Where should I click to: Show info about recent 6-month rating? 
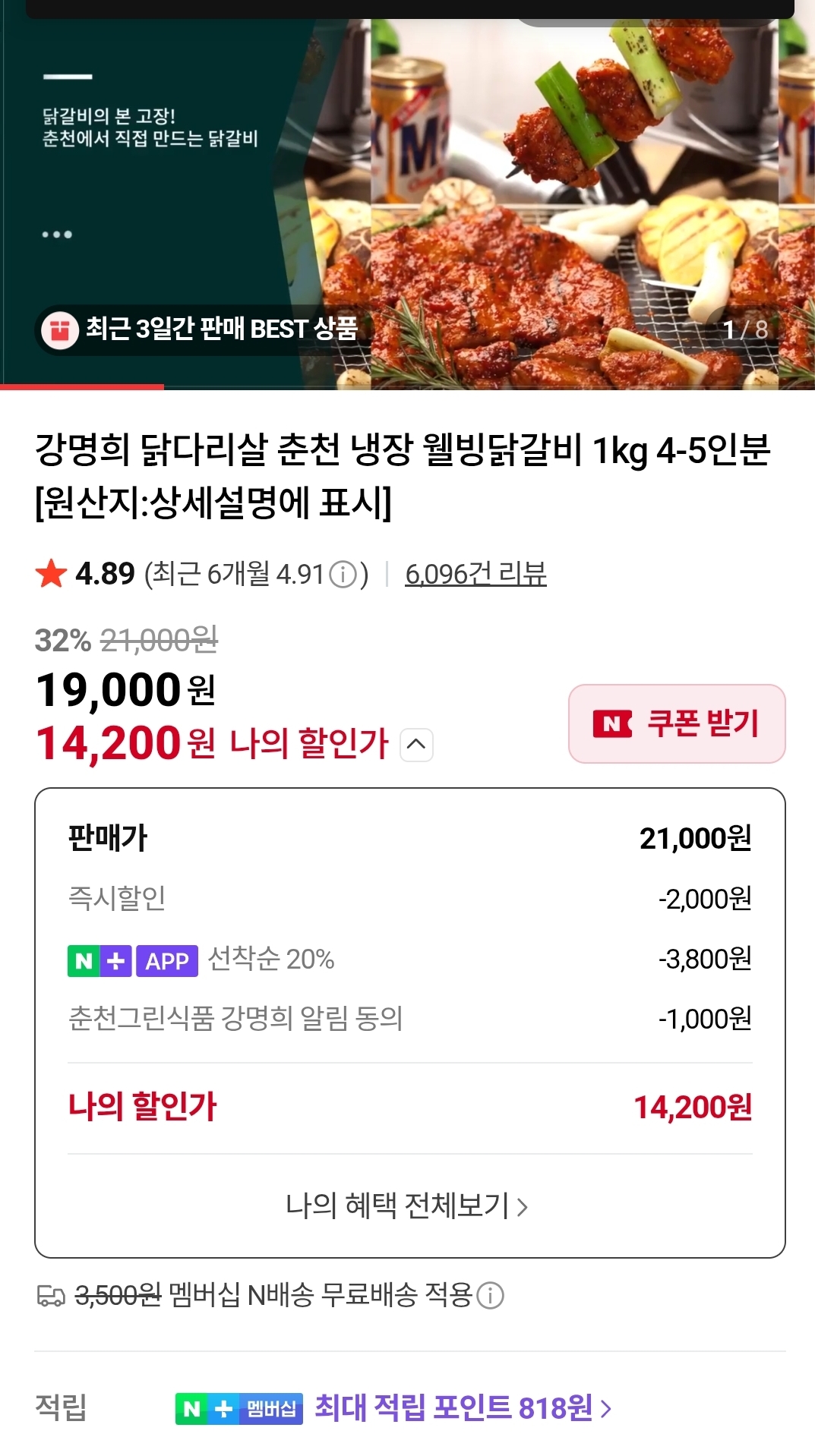point(343,575)
